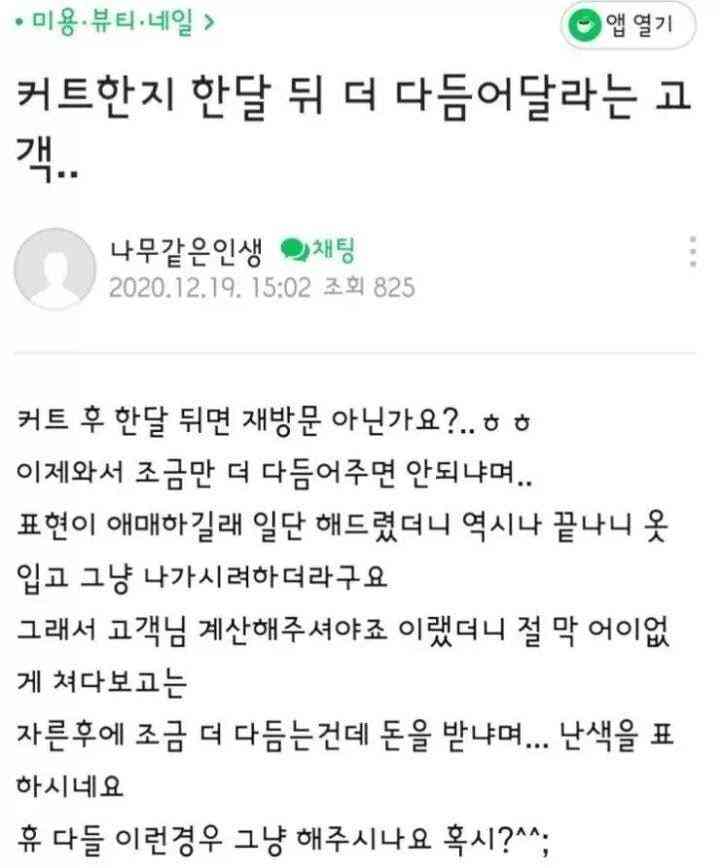Open the post overflow menu

(x=692, y=253)
